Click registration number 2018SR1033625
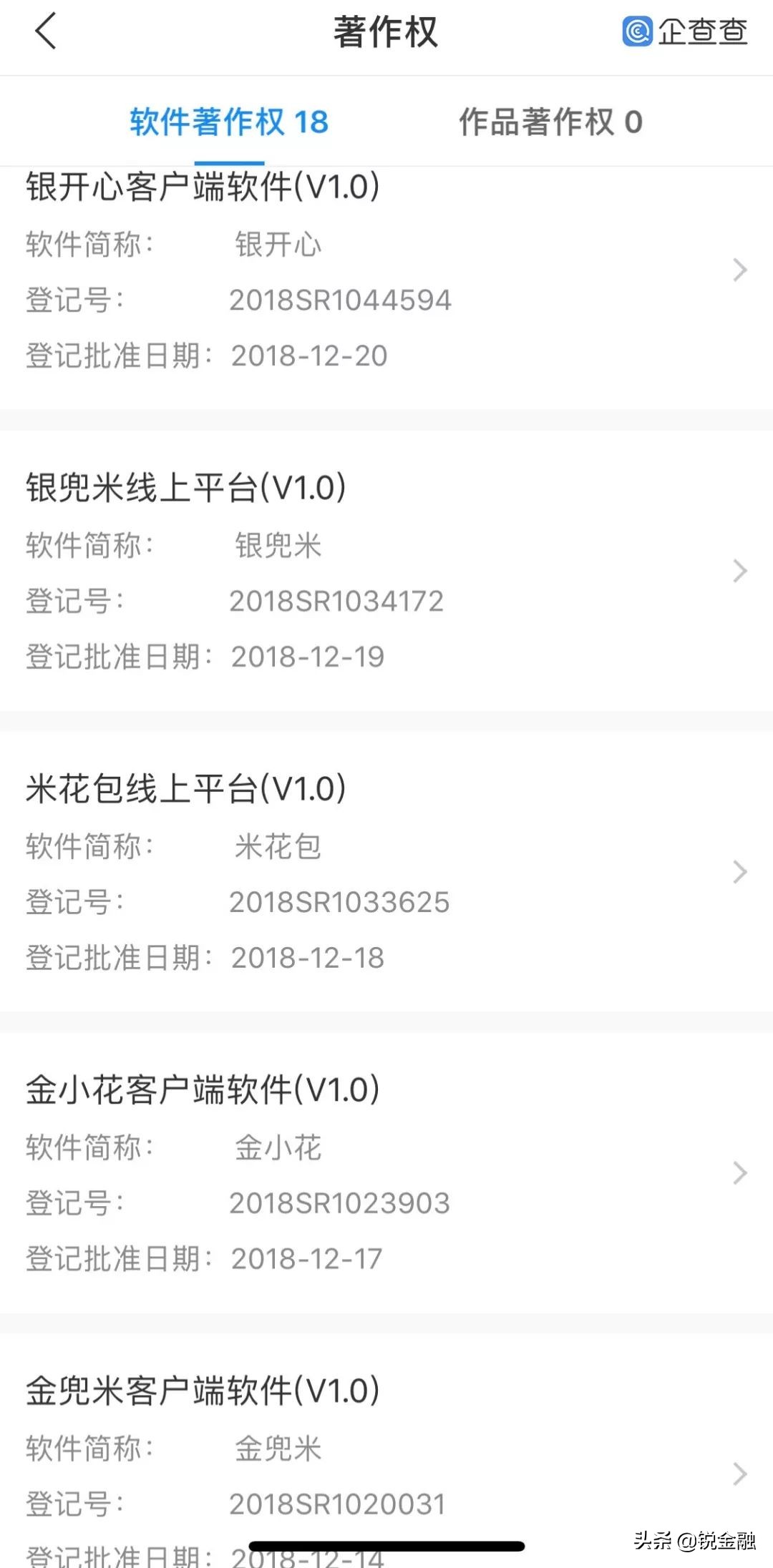The height and width of the screenshot is (1568, 773). (x=339, y=902)
